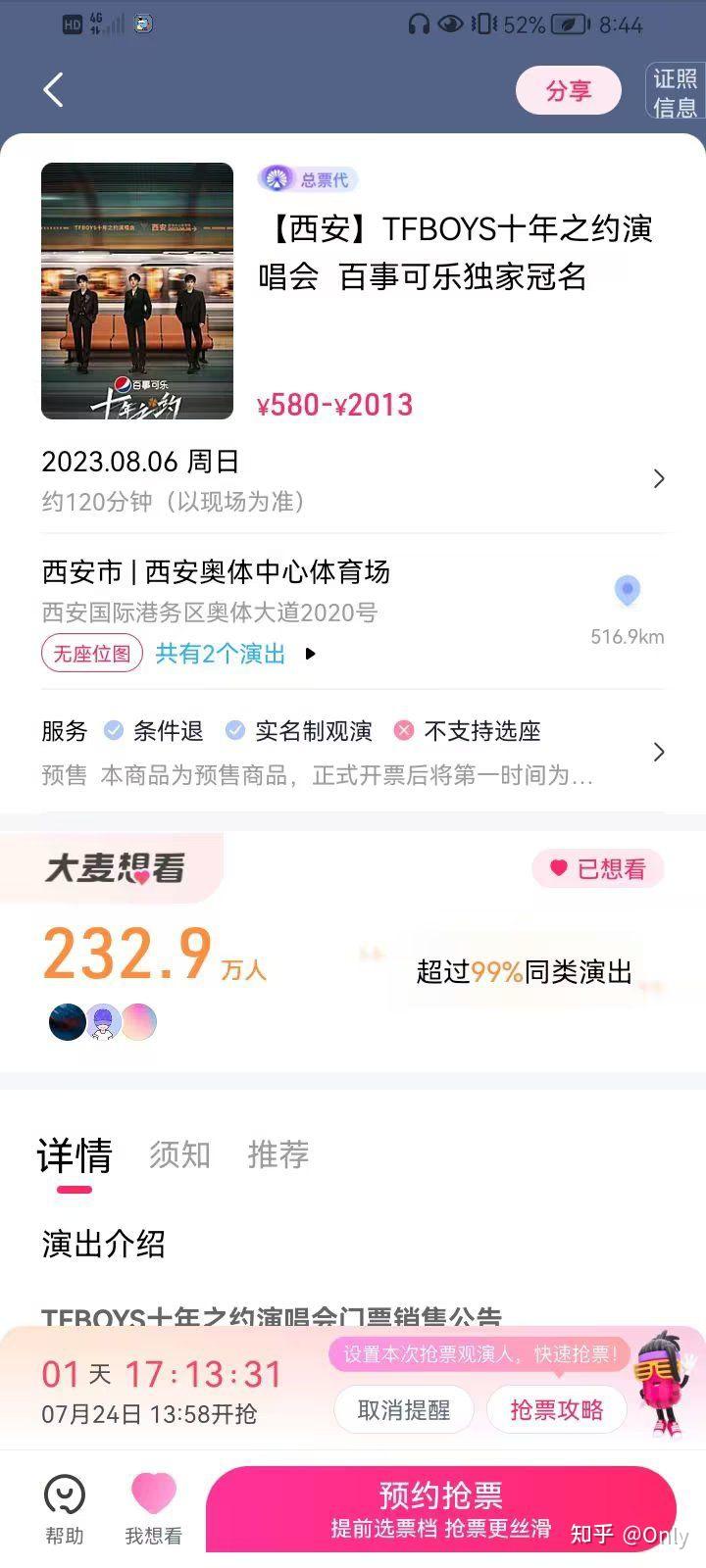Go back using the top-left arrow
The width and height of the screenshot is (706, 1568).
pos(54,90)
